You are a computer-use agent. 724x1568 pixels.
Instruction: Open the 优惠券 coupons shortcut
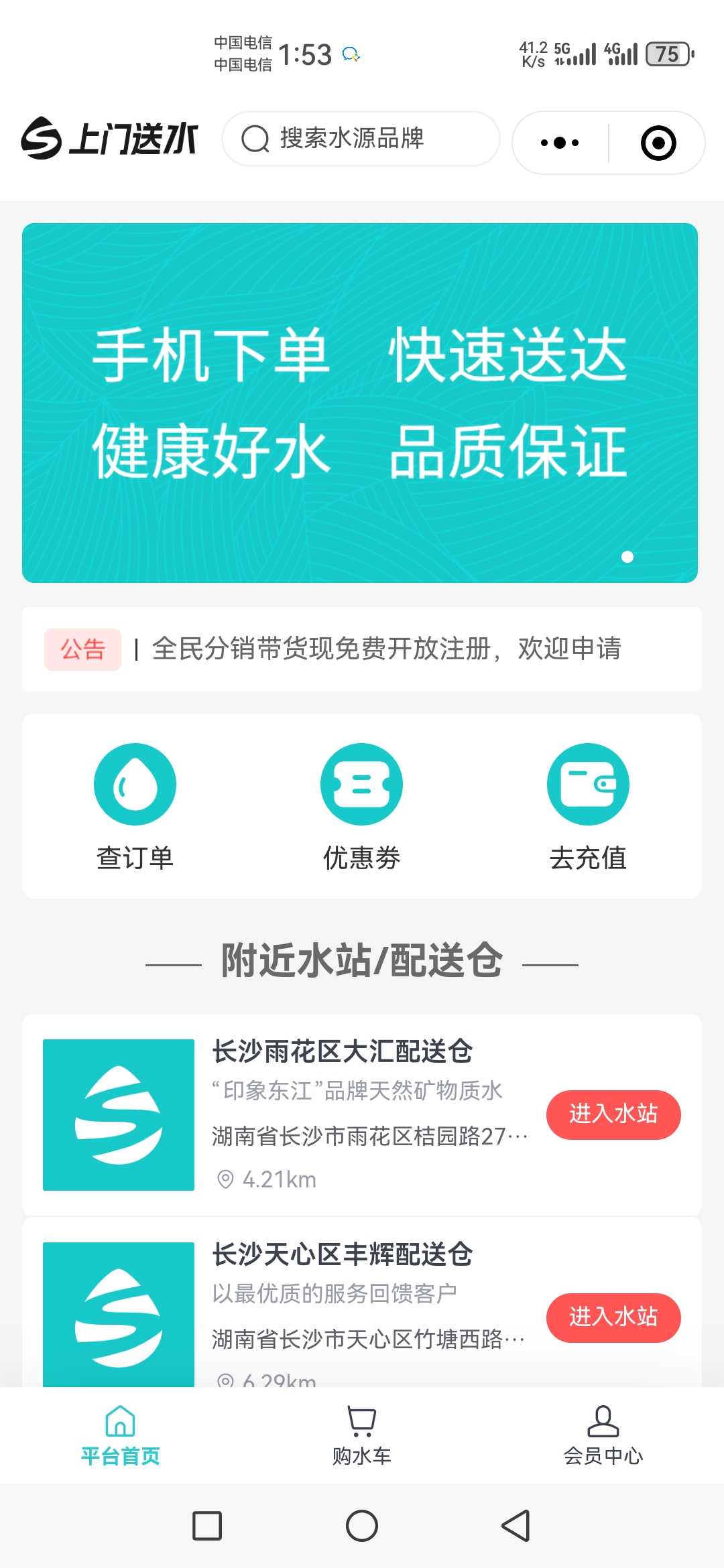[361, 805]
